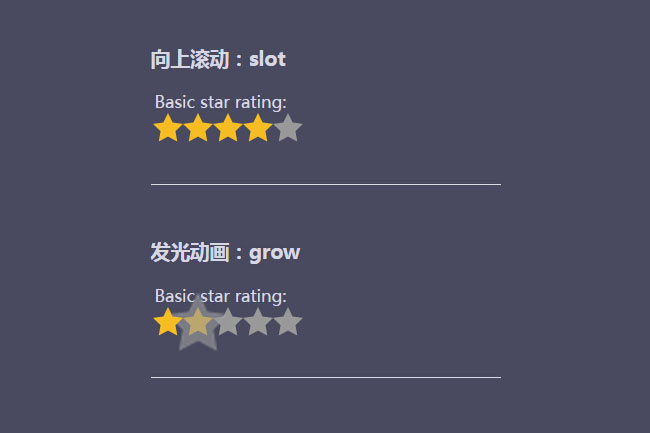Rate one star in the slot rating

(x=167, y=129)
